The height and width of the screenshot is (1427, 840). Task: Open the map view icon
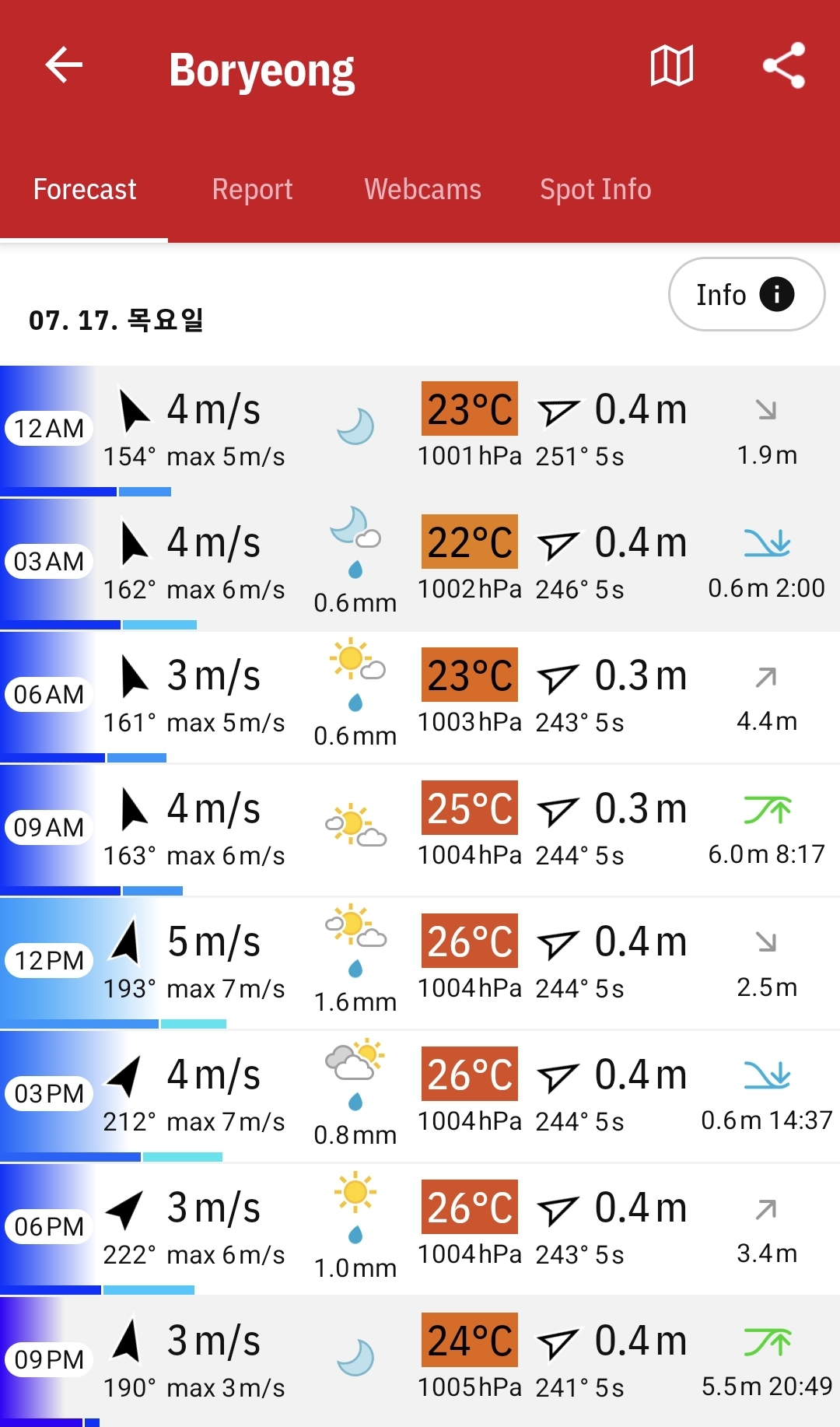(x=671, y=65)
